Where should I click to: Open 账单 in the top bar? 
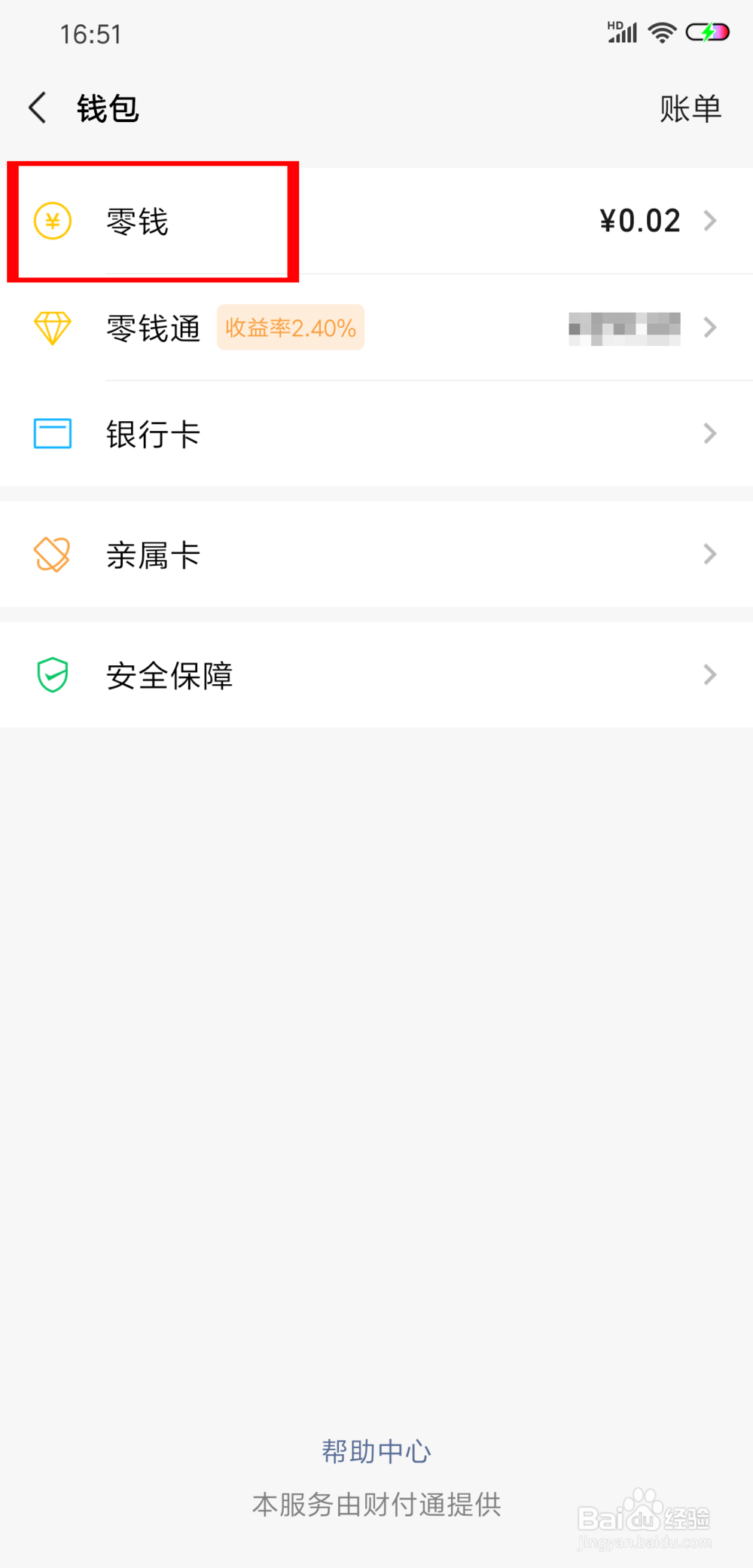pyautogui.click(x=691, y=109)
